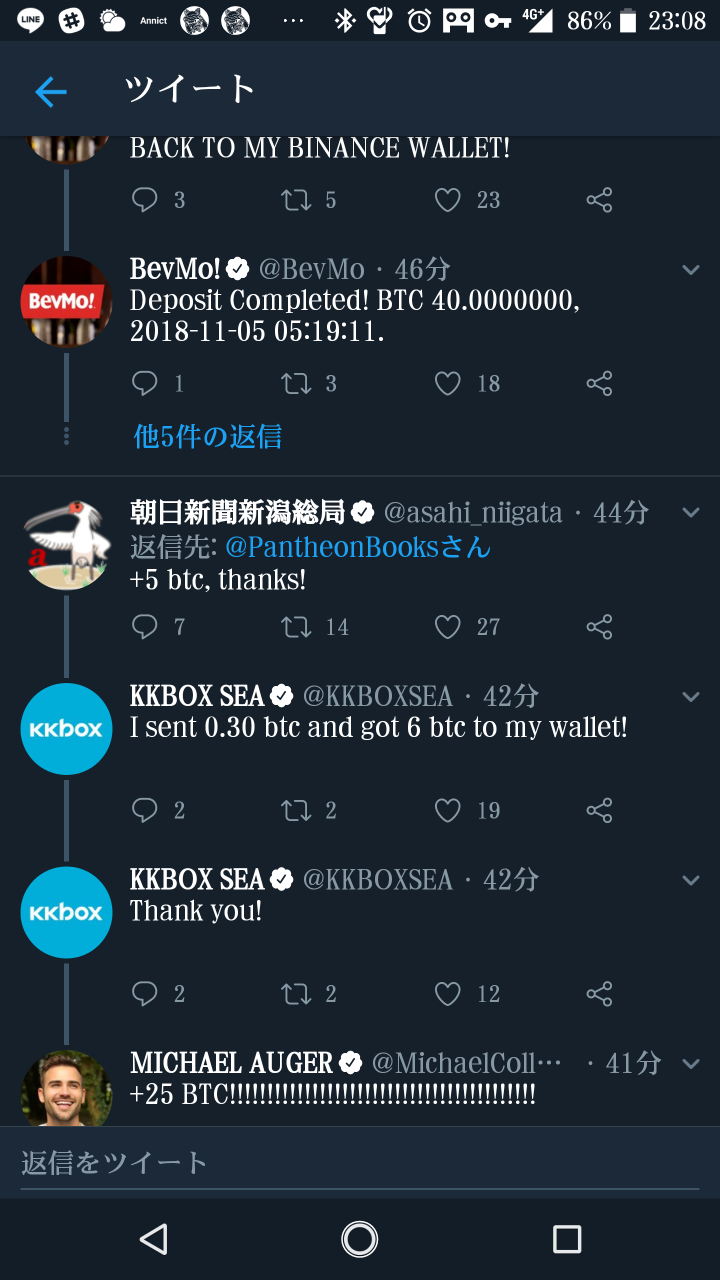Share KKBOX SEA's 'I sent 0.30 btc' tweet
The image size is (720, 1280).
click(x=599, y=810)
